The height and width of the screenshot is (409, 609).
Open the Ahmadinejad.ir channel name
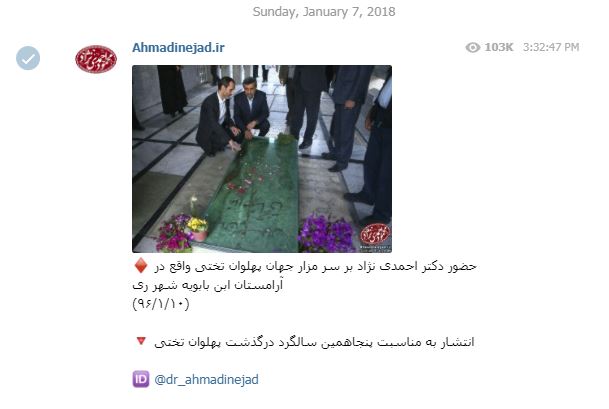pos(179,47)
